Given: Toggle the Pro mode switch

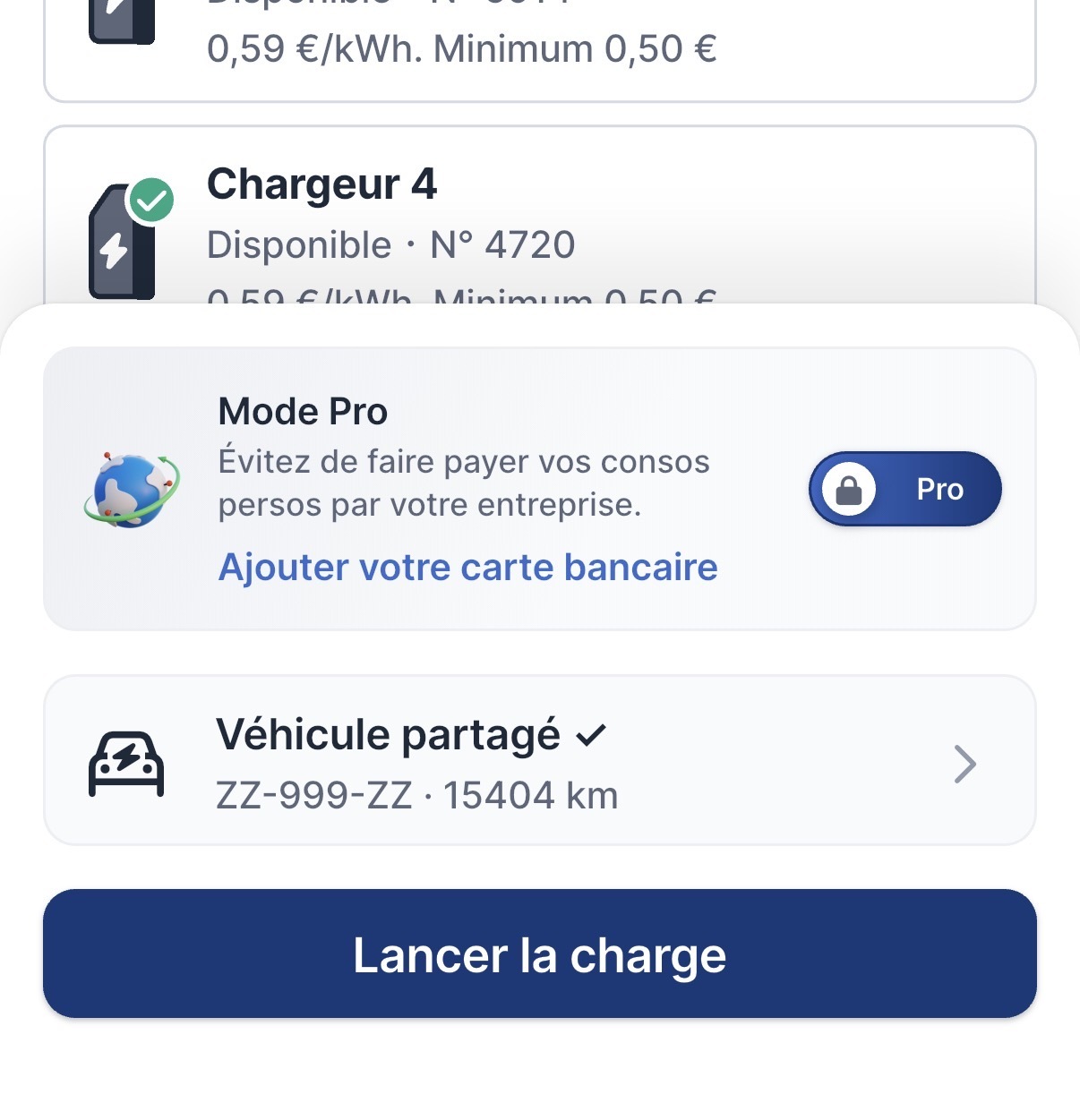Looking at the screenshot, I should pyautogui.click(x=904, y=489).
